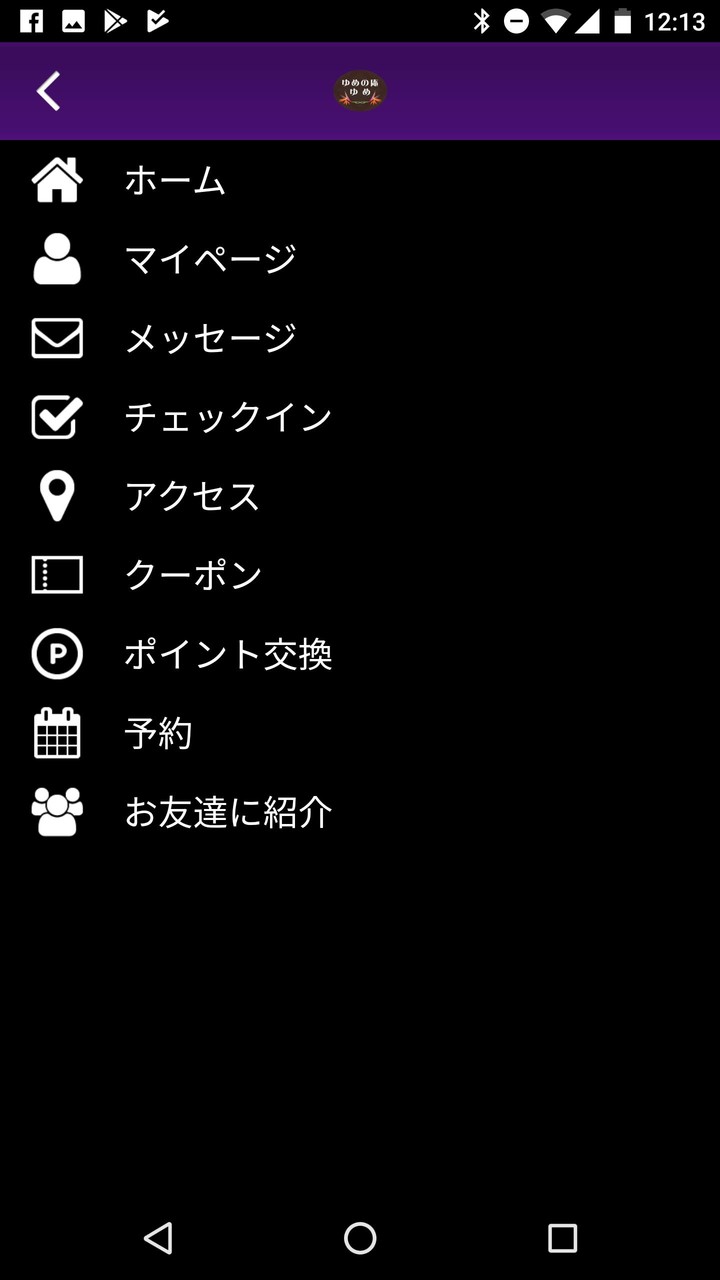This screenshot has height=1280, width=720.
Task: Tap the チェックイン checkmark icon
Action: tap(56, 418)
